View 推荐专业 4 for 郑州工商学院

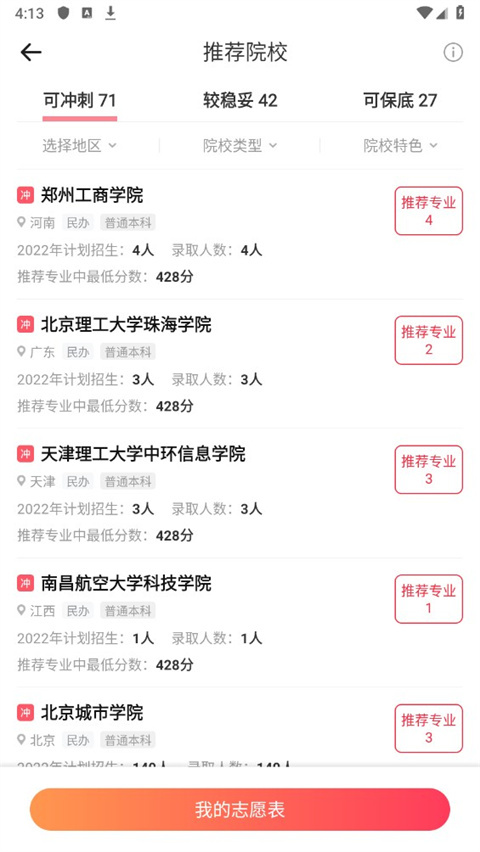point(428,211)
